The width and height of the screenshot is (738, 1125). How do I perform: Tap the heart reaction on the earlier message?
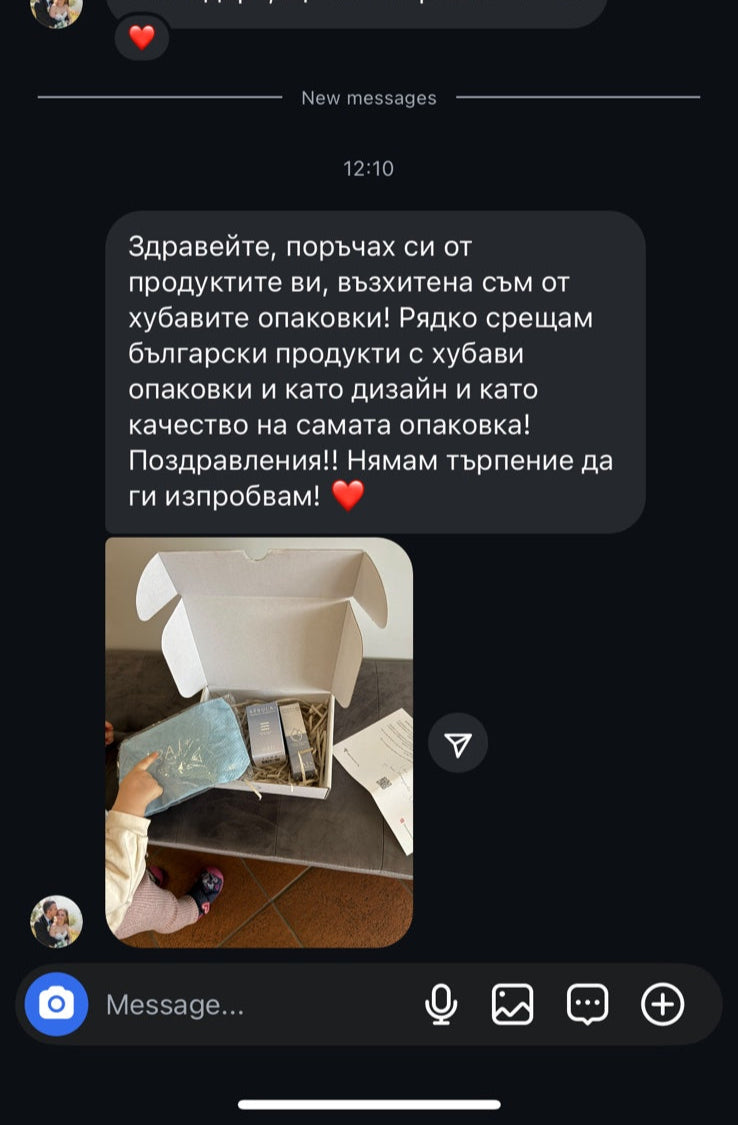[x=142, y=38]
